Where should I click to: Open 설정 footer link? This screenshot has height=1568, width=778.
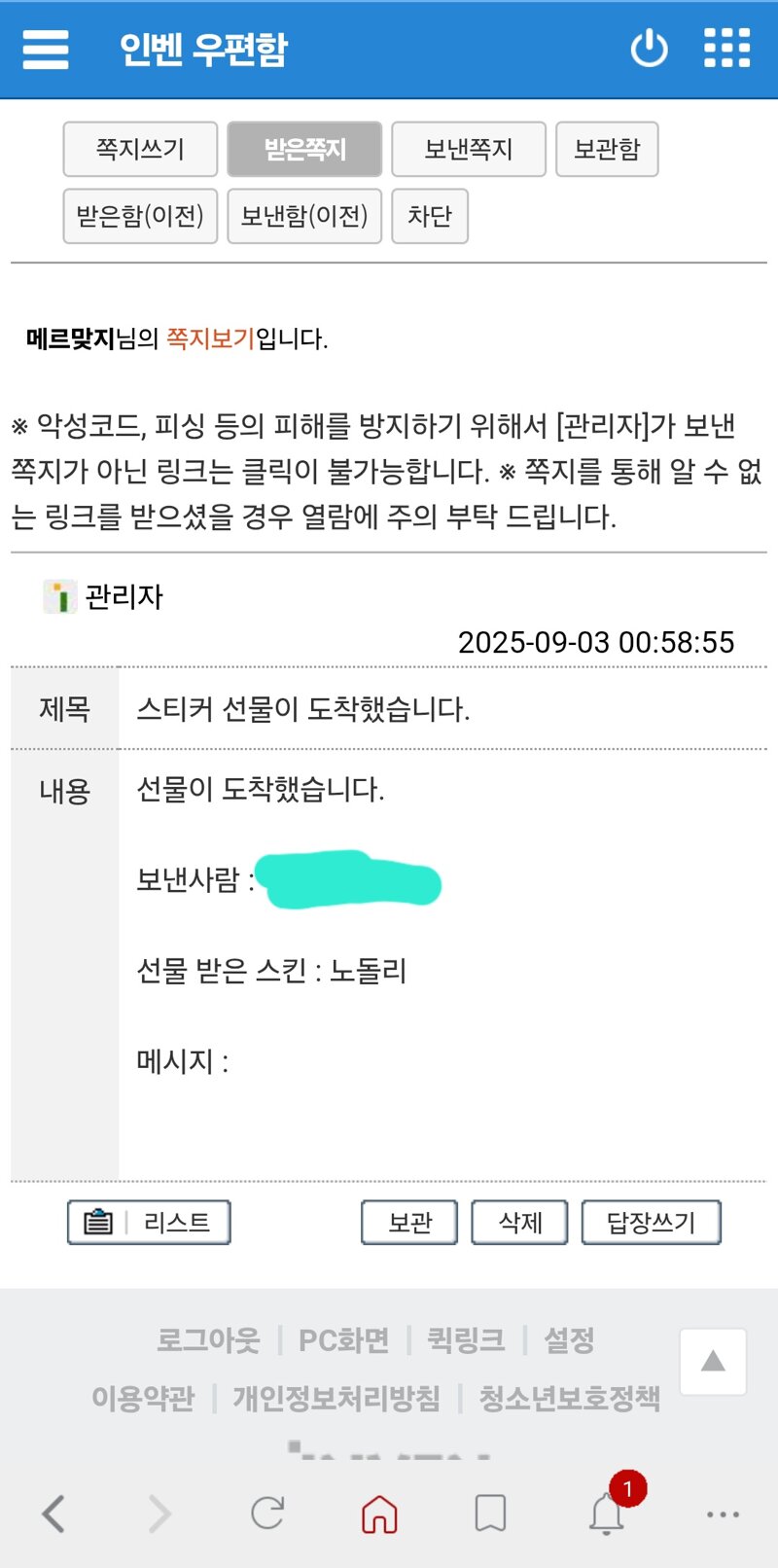point(569,1340)
